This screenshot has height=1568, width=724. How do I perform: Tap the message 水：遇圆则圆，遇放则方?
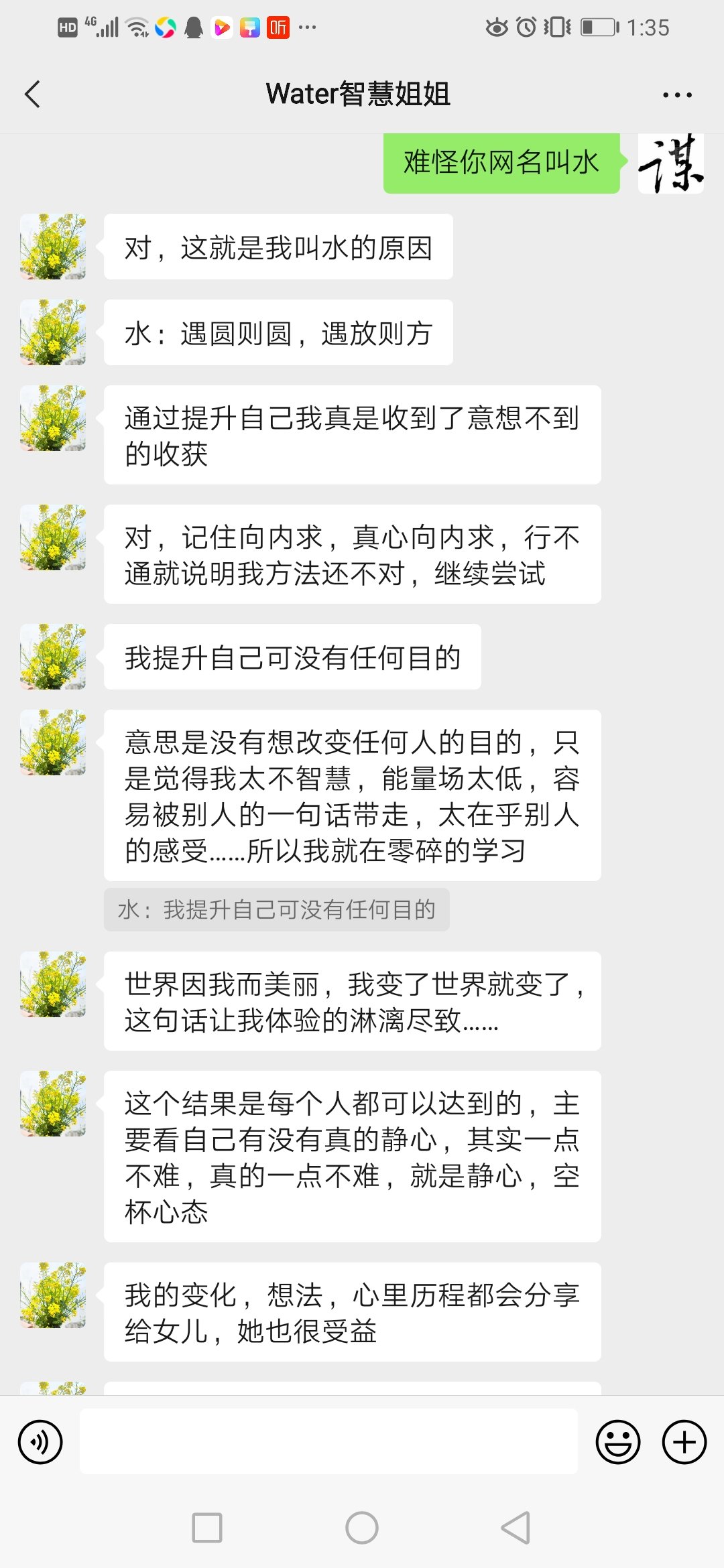[x=279, y=333]
